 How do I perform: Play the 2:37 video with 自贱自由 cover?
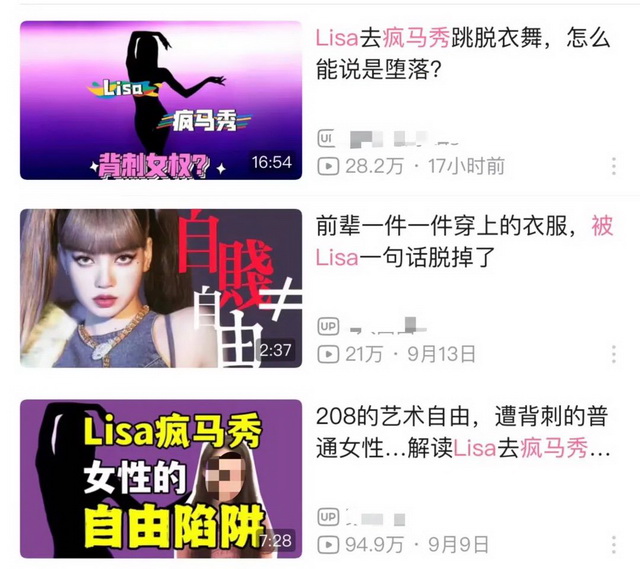tap(161, 288)
